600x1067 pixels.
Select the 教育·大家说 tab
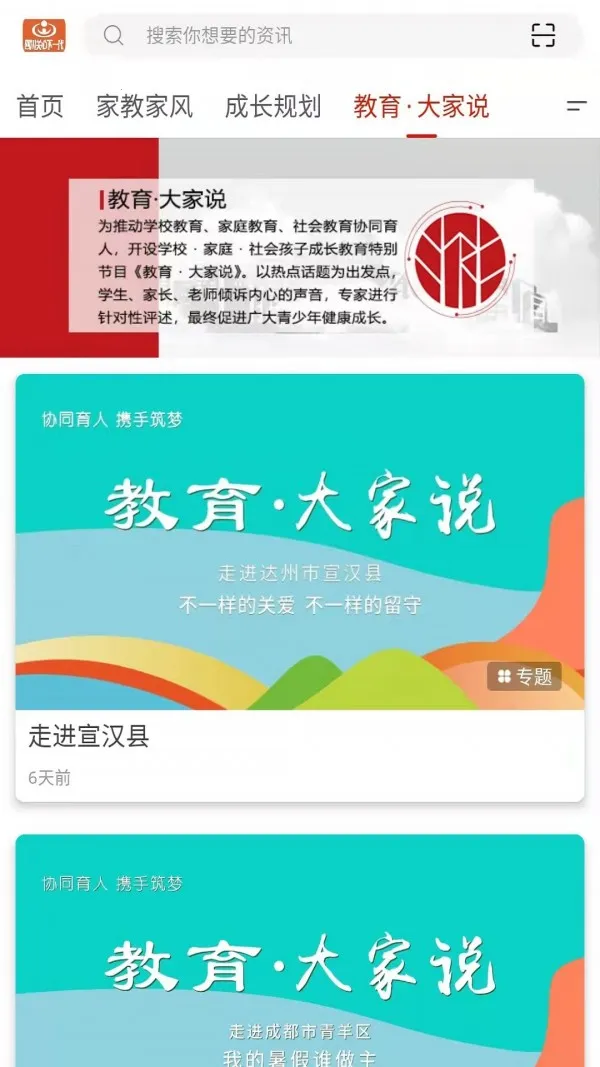pyautogui.click(x=421, y=107)
